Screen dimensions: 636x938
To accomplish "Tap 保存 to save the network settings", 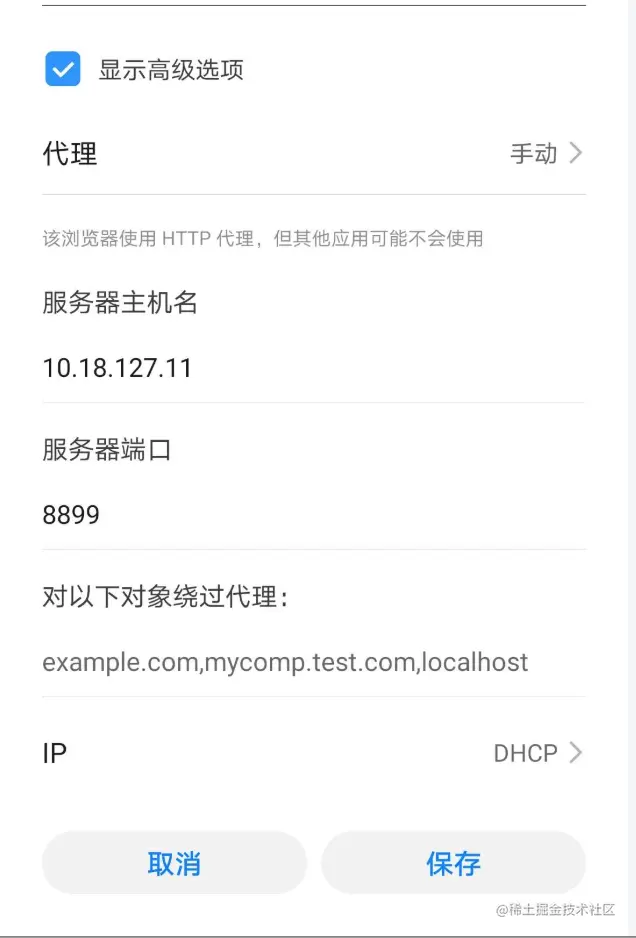I will [x=453, y=863].
